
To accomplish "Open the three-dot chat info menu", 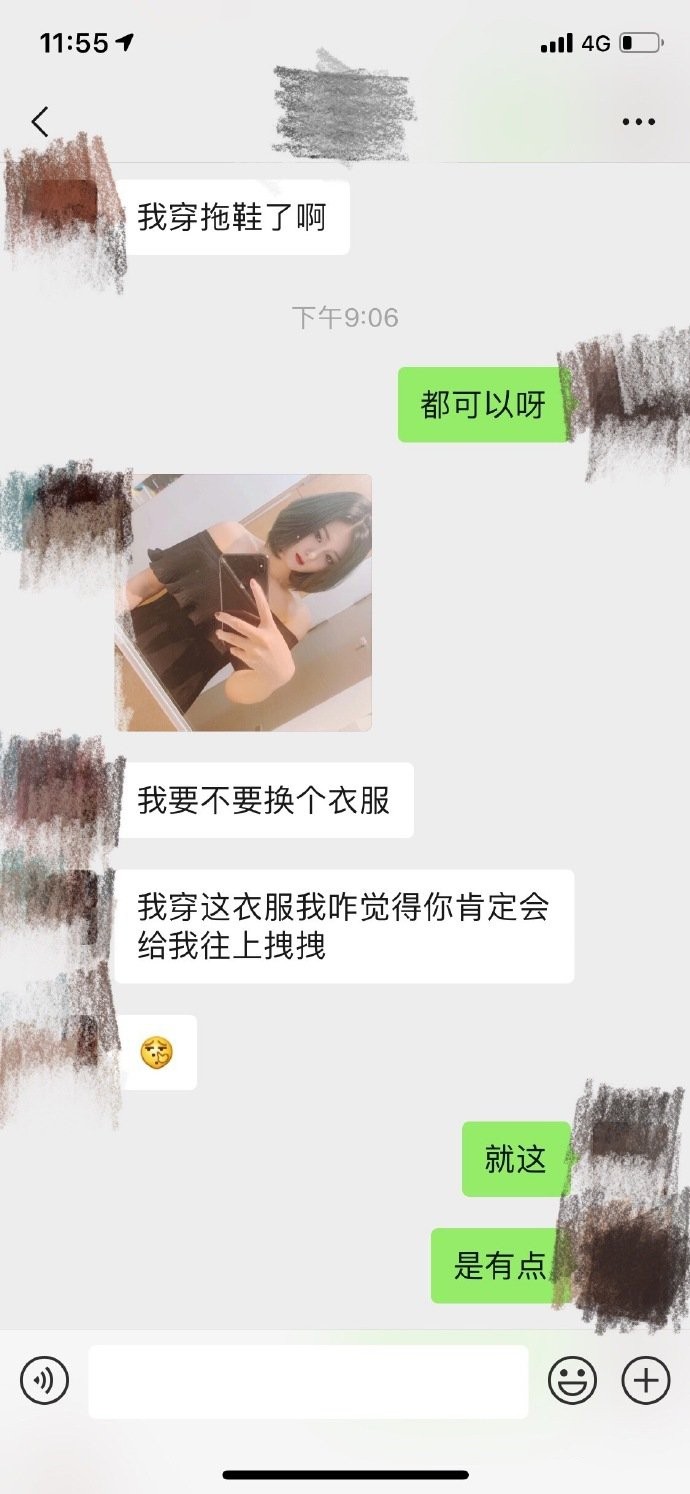I will 638,122.
